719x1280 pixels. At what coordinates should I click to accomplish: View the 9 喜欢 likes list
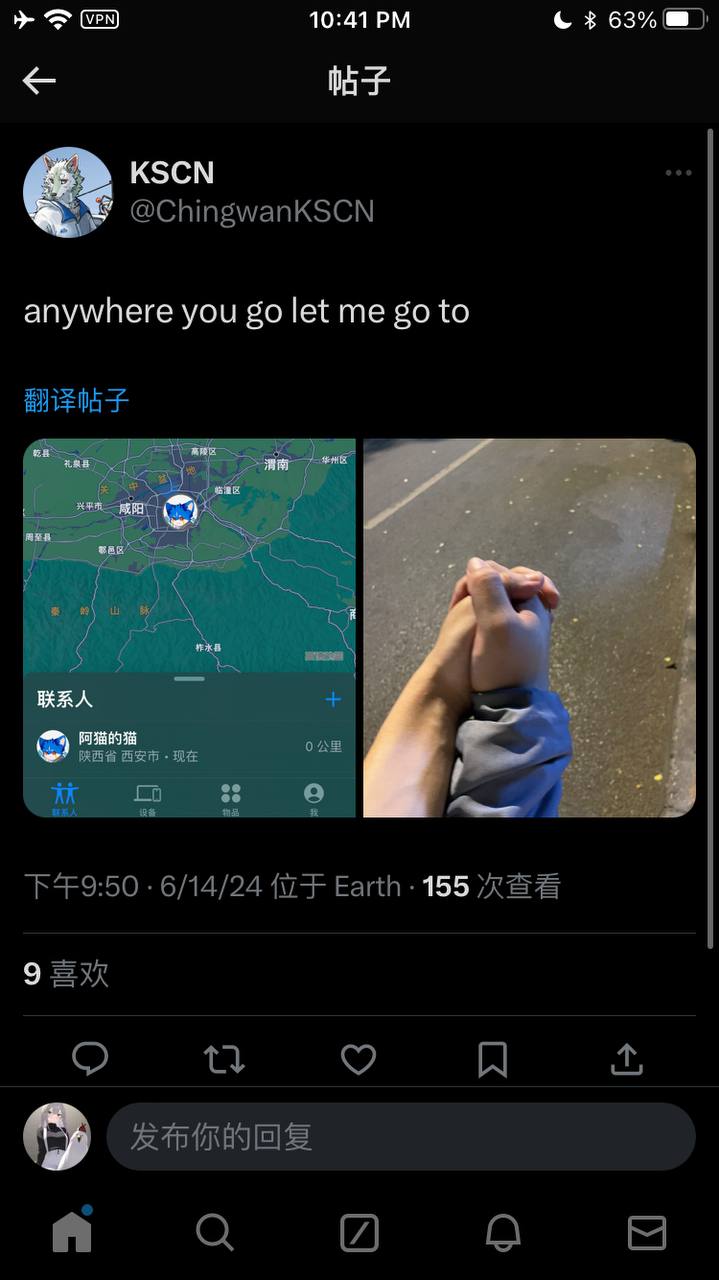66,973
